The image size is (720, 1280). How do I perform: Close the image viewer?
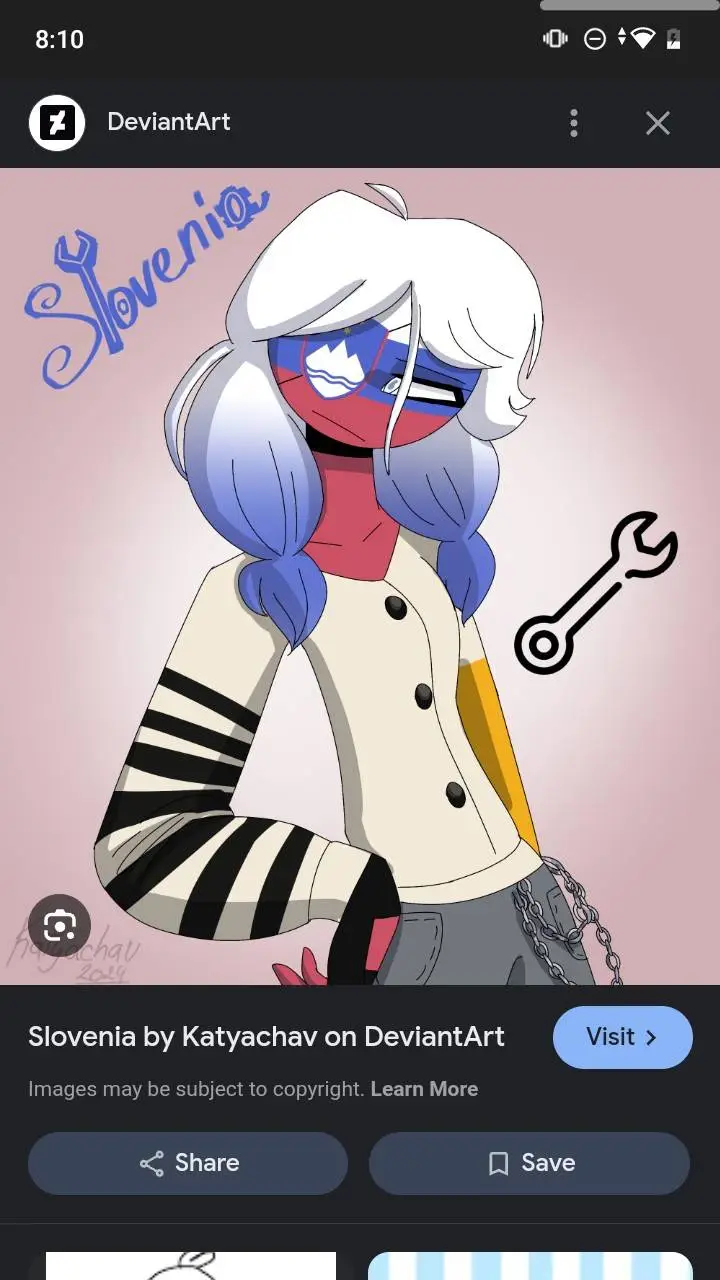657,123
